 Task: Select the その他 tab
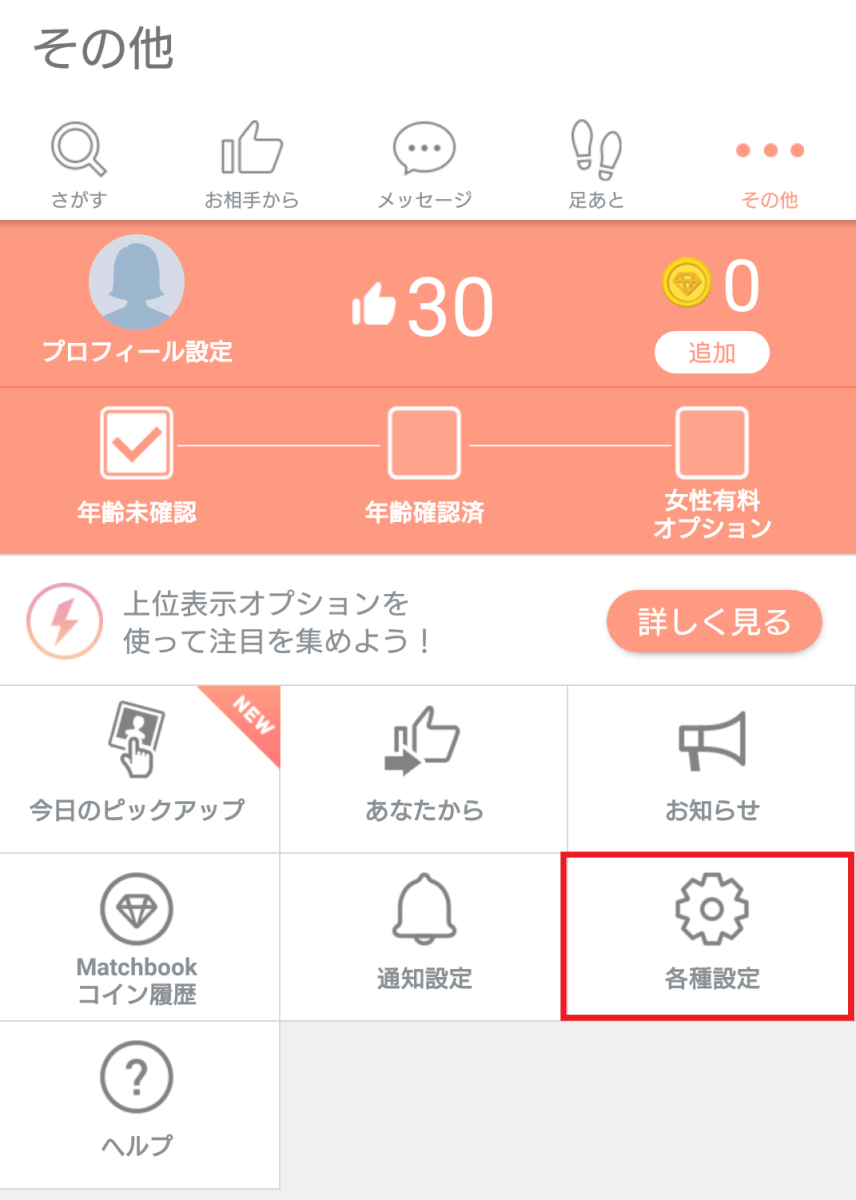pos(769,167)
